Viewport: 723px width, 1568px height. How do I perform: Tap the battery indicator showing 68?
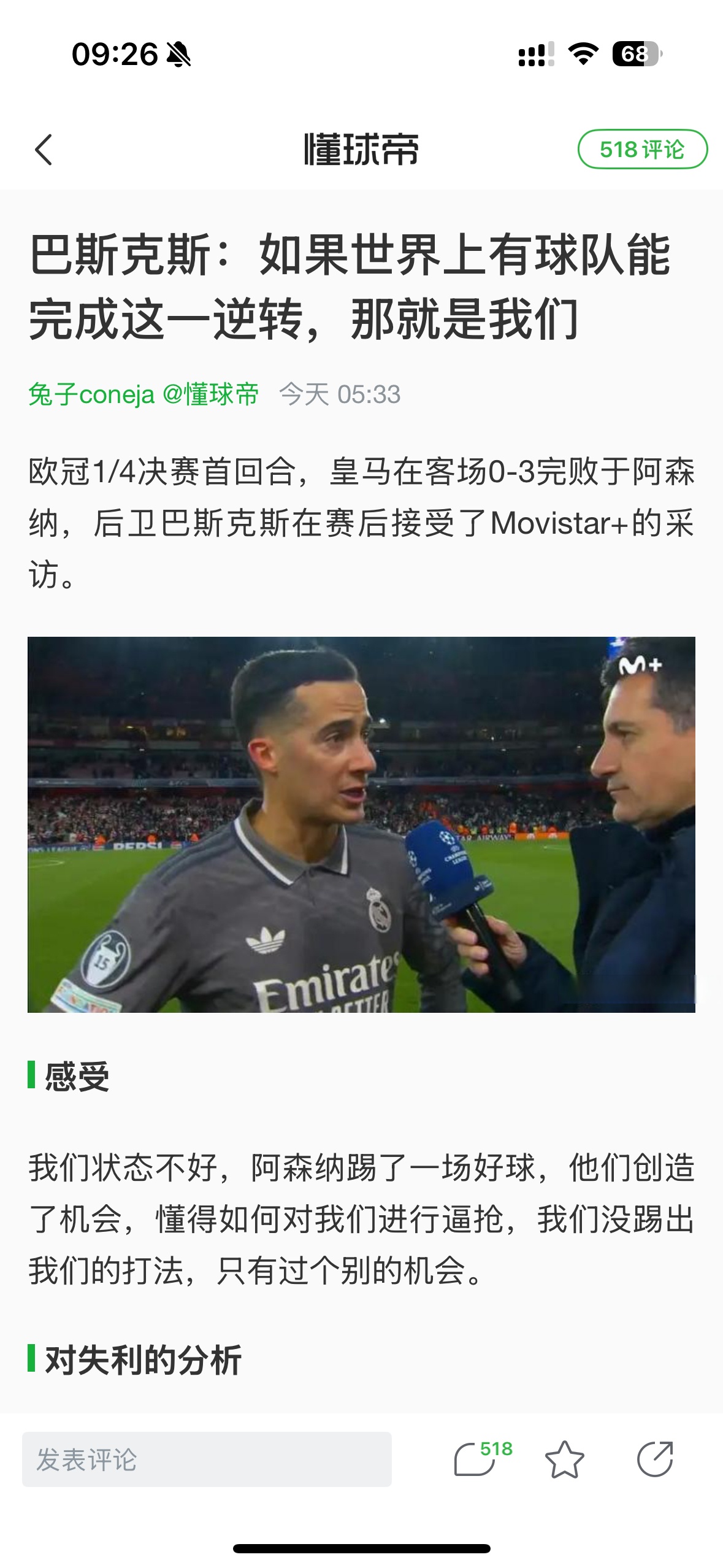point(636,54)
